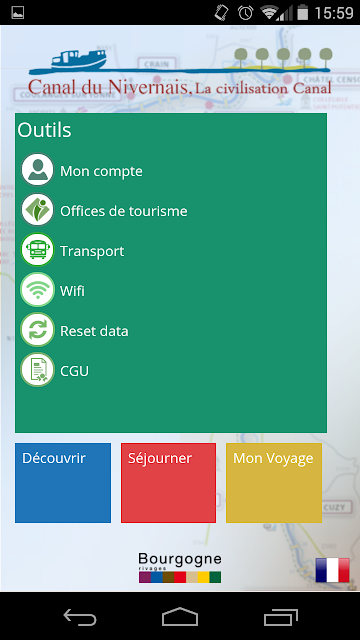Select the Transport option
The width and height of the screenshot is (360, 640).
(x=73, y=251)
